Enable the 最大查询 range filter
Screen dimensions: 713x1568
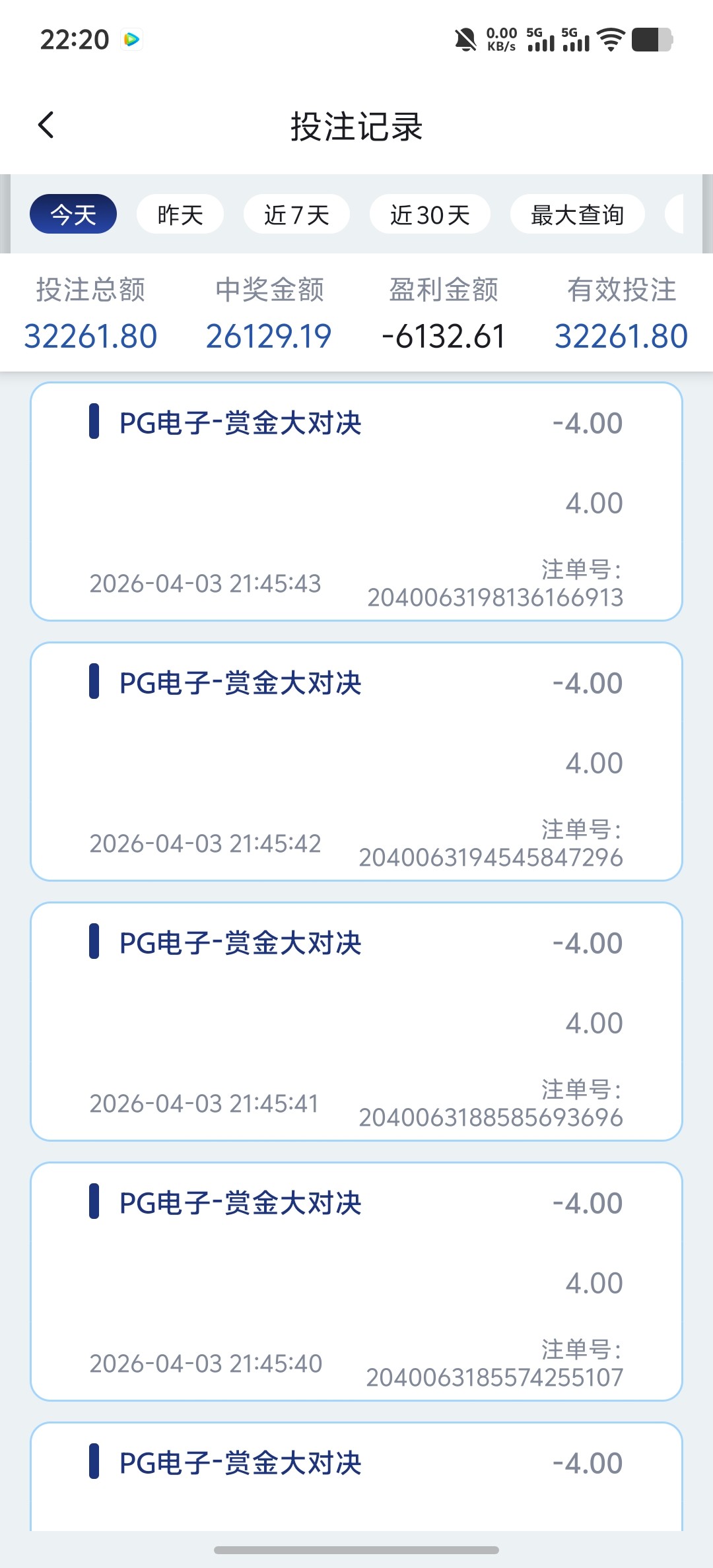(576, 214)
